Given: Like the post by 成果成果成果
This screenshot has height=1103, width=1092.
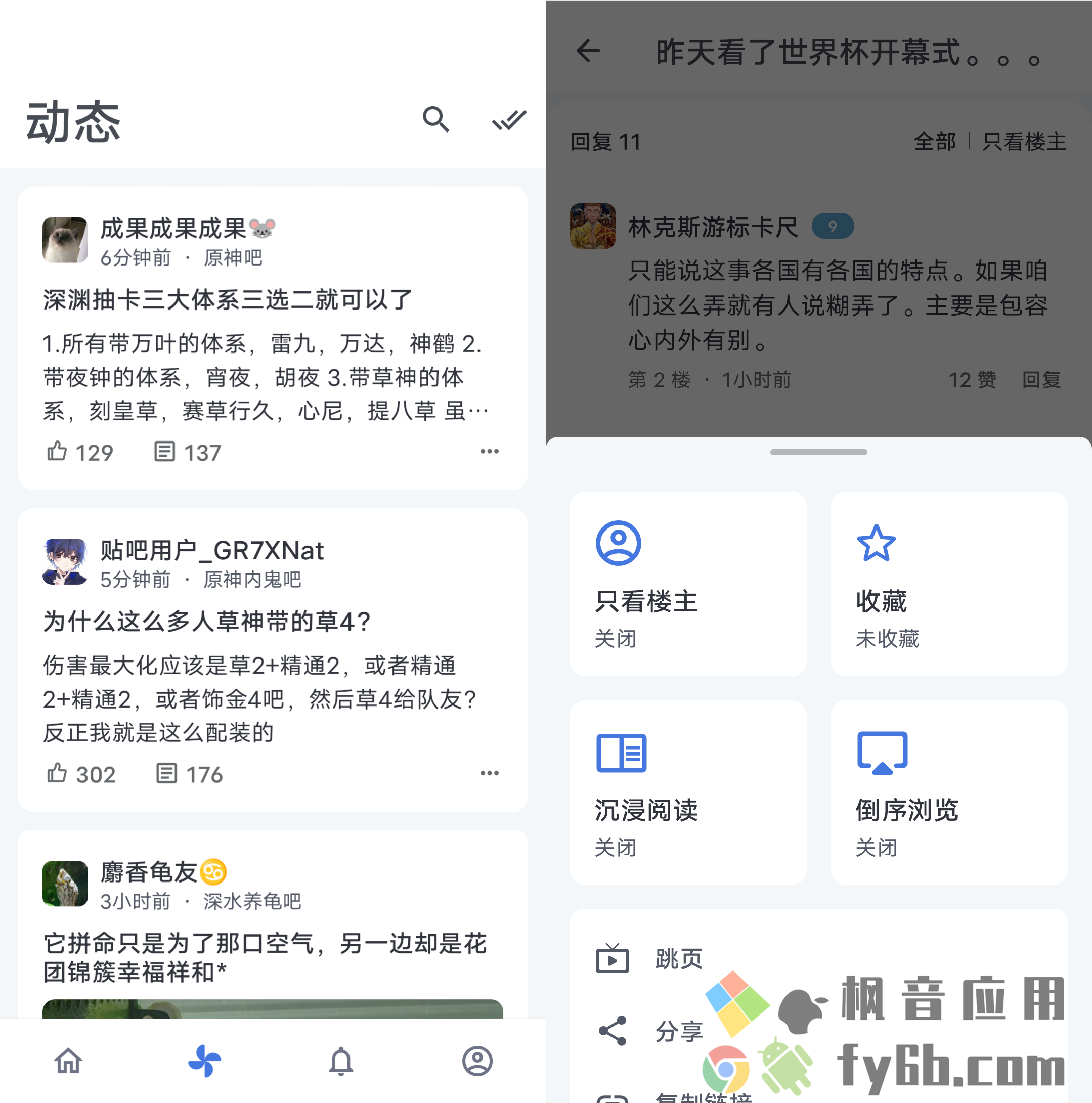Looking at the screenshot, I should [x=80, y=452].
